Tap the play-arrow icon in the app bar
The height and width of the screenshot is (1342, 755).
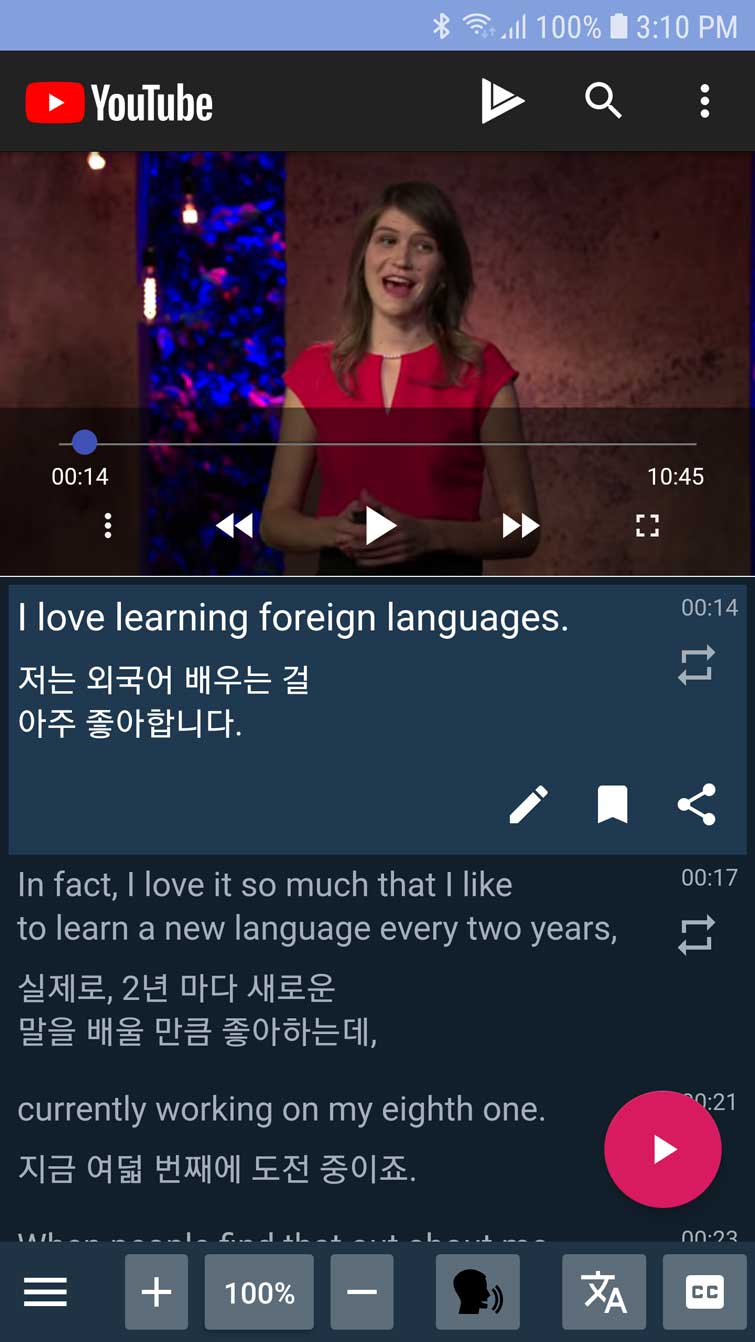(502, 101)
